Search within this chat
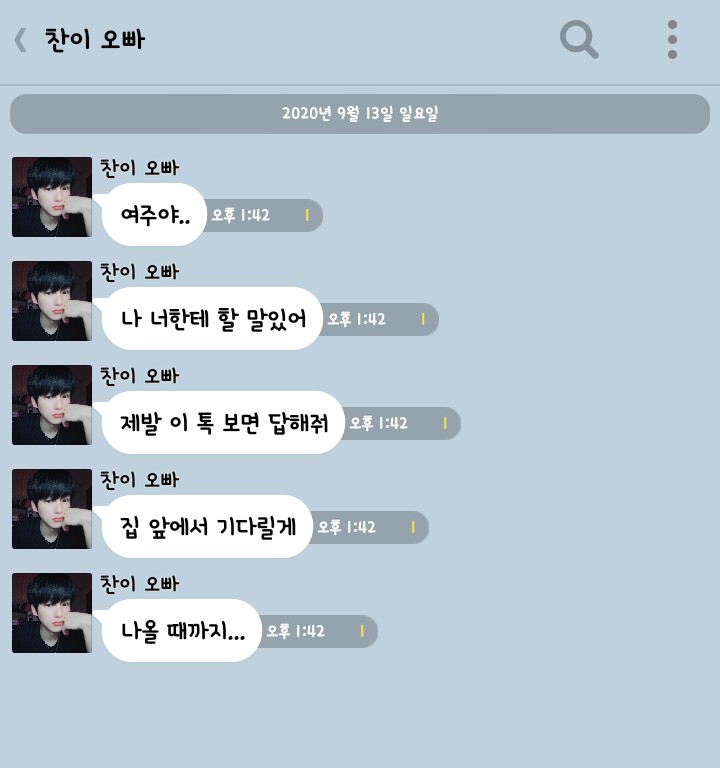Viewport: 720px width, 768px height. click(578, 40)
